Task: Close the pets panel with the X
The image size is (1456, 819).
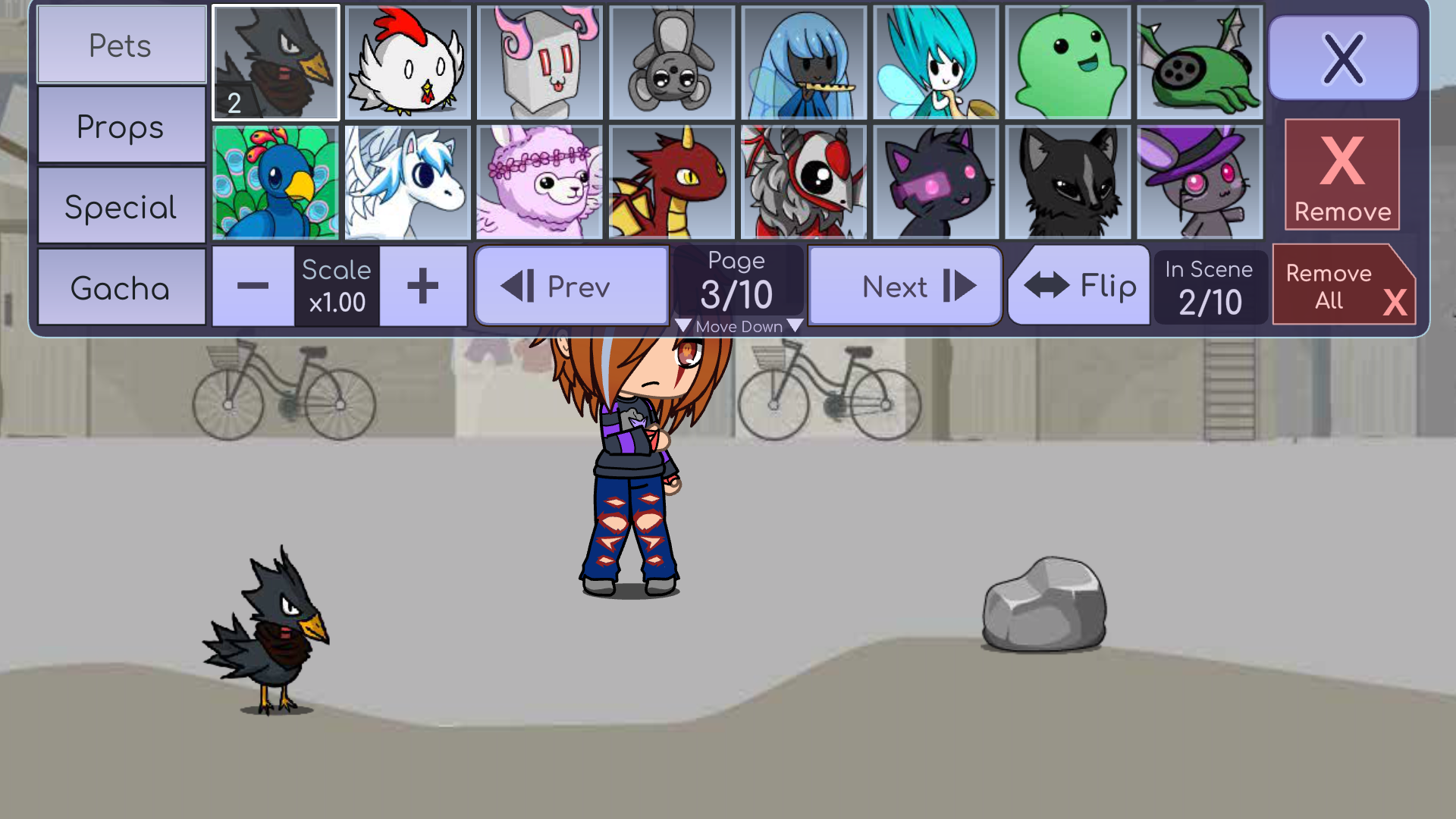Action: coord(1343,58)
